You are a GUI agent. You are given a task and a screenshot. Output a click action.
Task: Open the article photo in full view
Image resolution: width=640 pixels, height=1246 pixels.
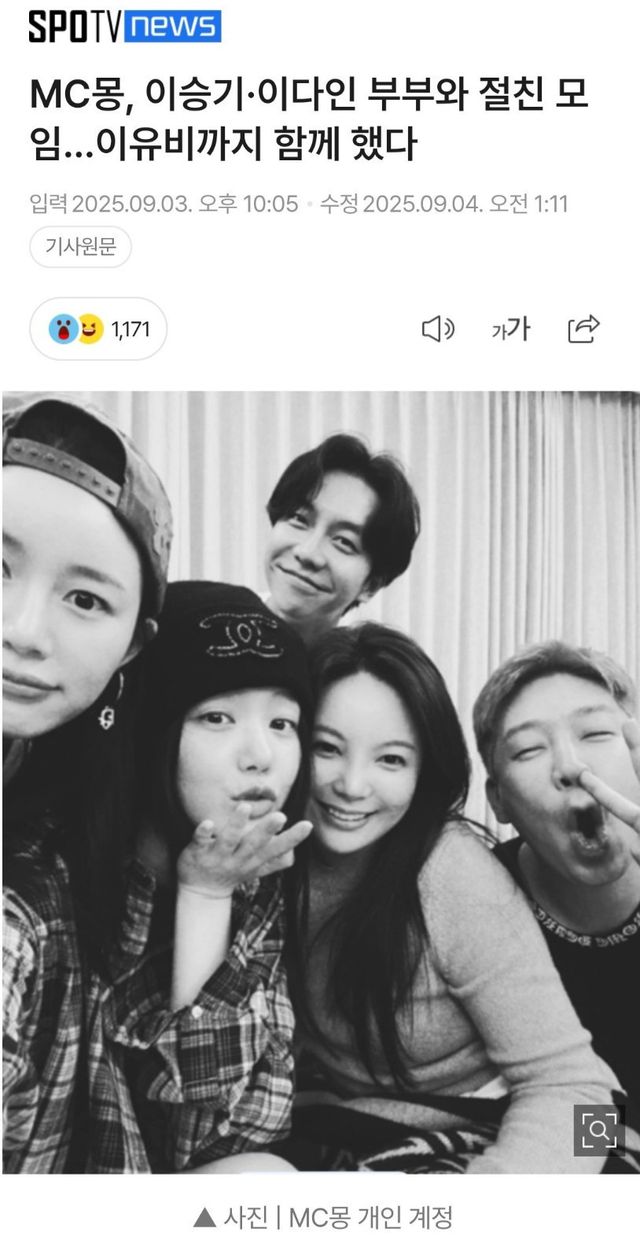click(x=320, y=780)
